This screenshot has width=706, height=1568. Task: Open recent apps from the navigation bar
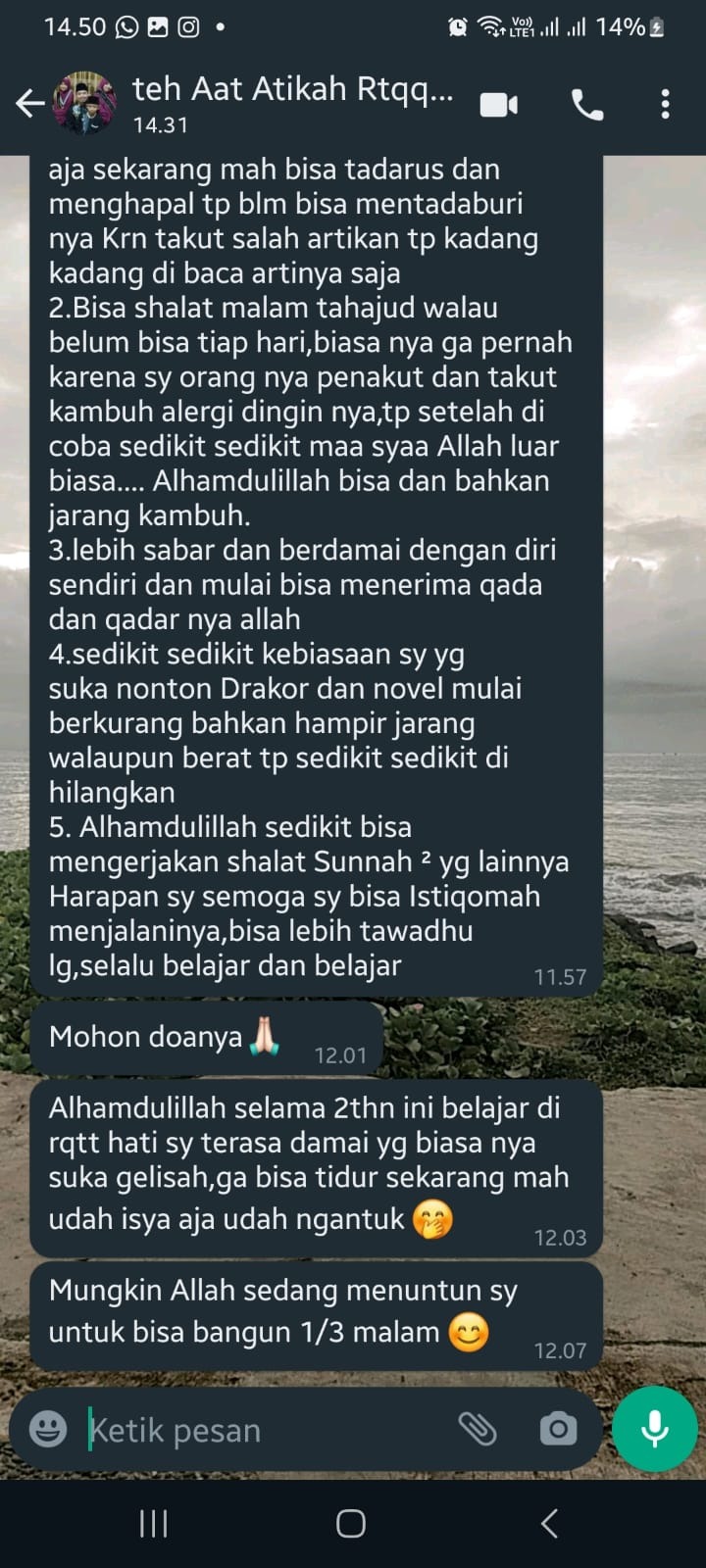tap(153, 1523)
